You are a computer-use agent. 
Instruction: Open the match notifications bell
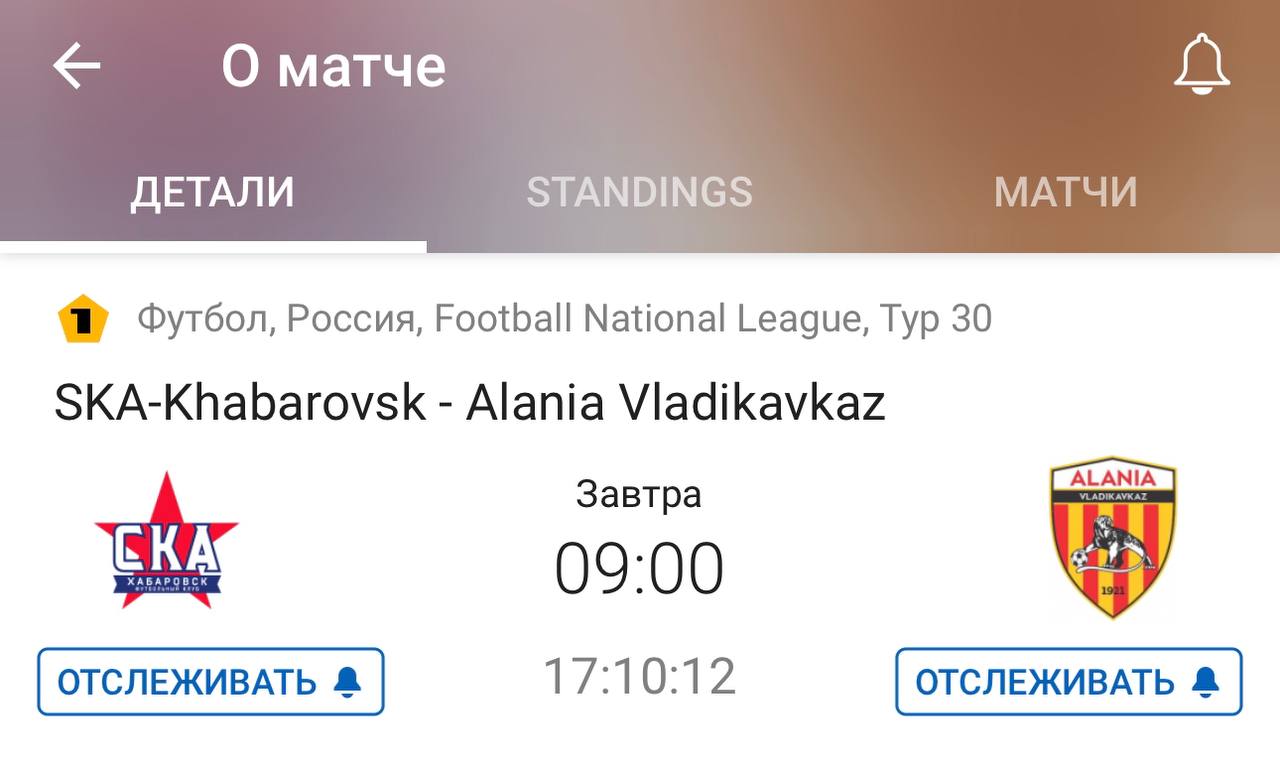[1201, 66]
